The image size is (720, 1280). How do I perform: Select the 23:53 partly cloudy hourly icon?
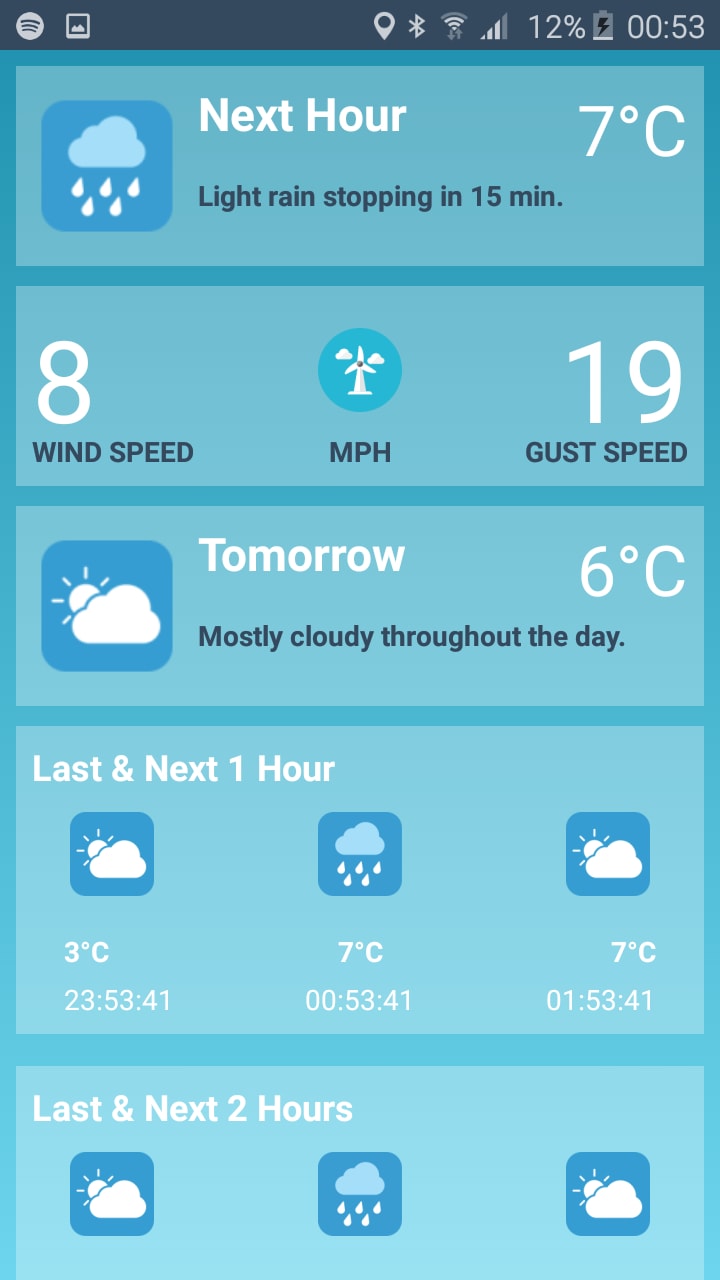click(112, 854)
